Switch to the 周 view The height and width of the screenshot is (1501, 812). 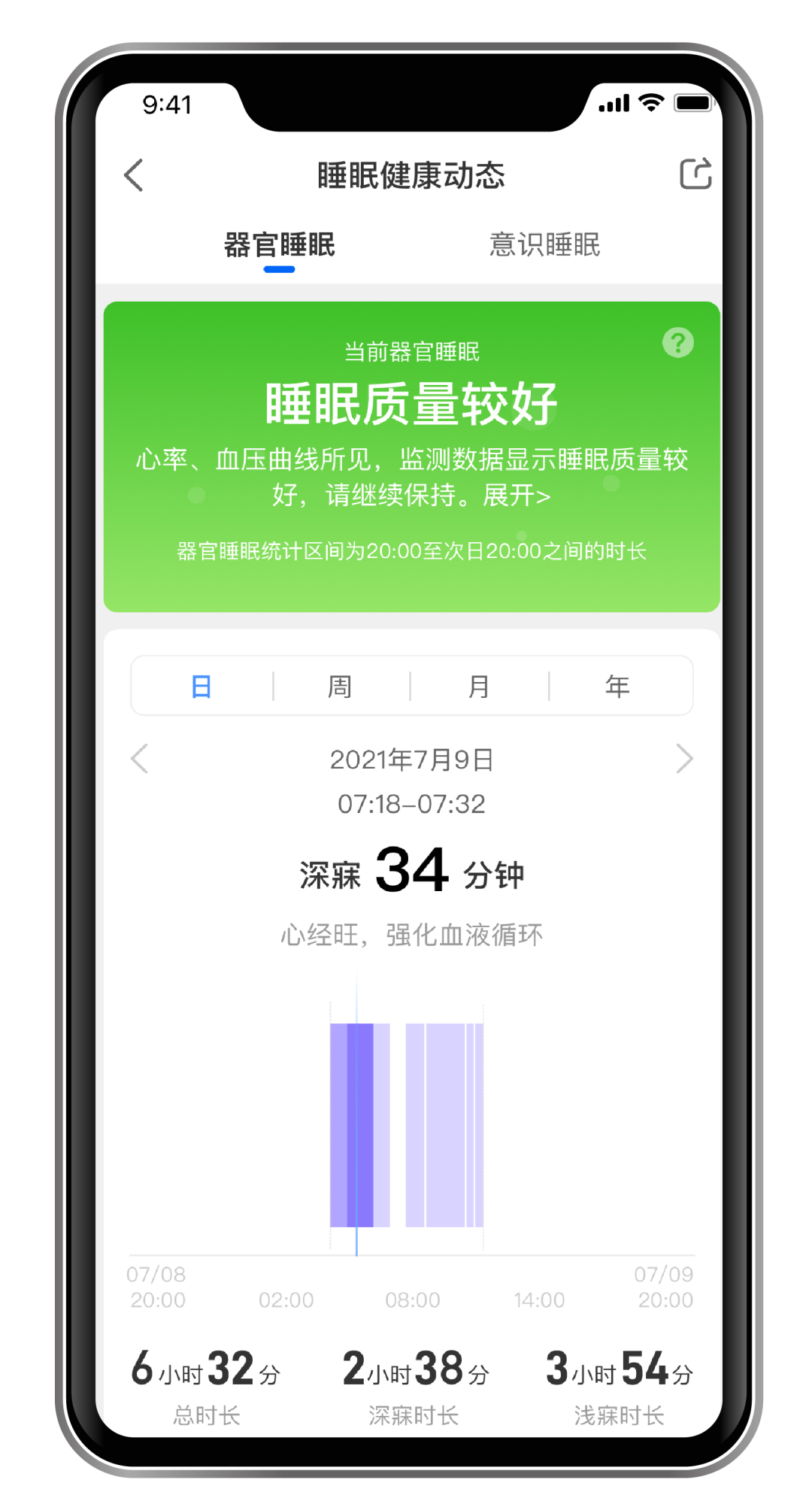pos(340,686)
